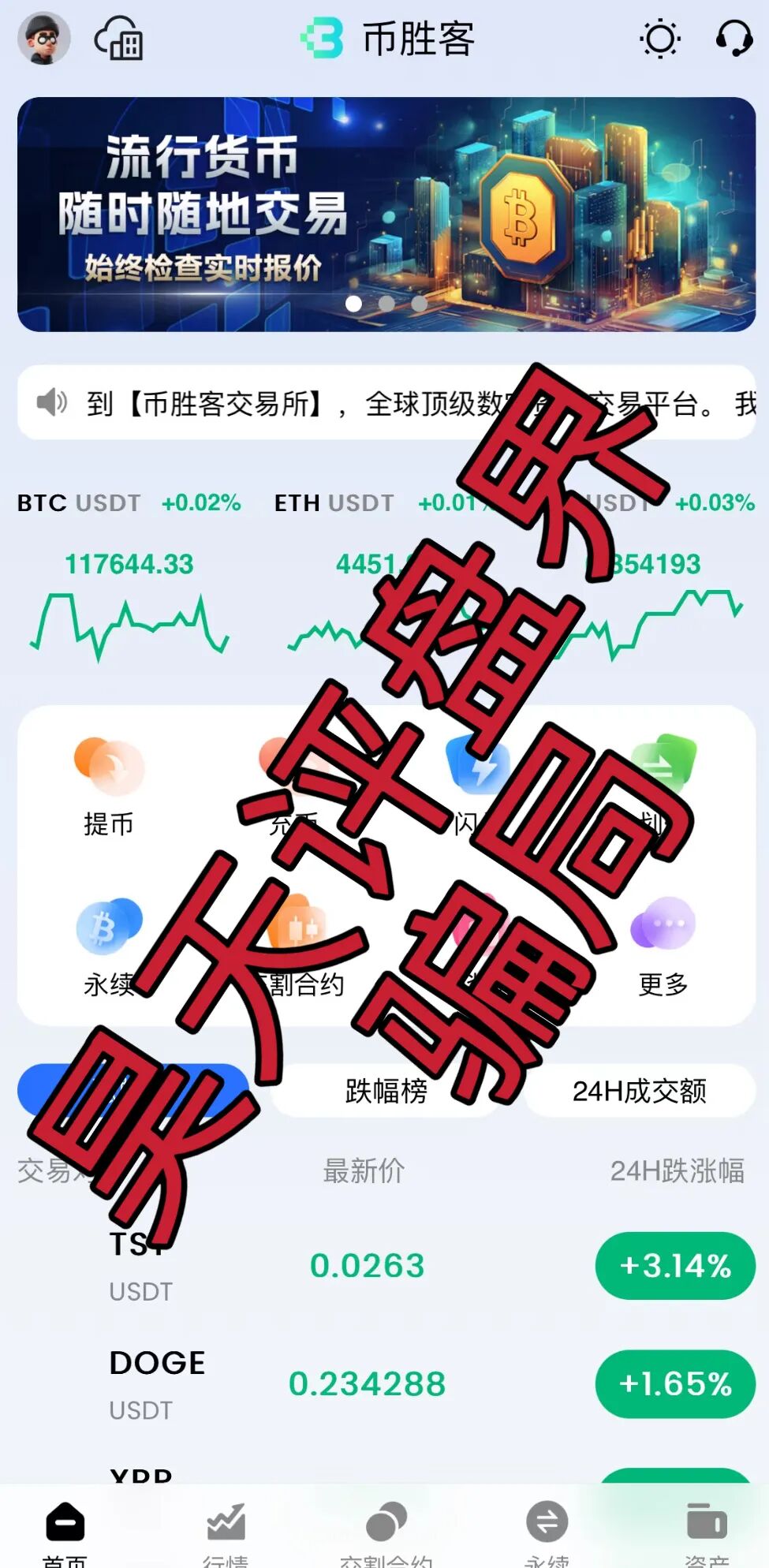
Task: Open the 提币 withdraw icon
Action: [108, 769]
